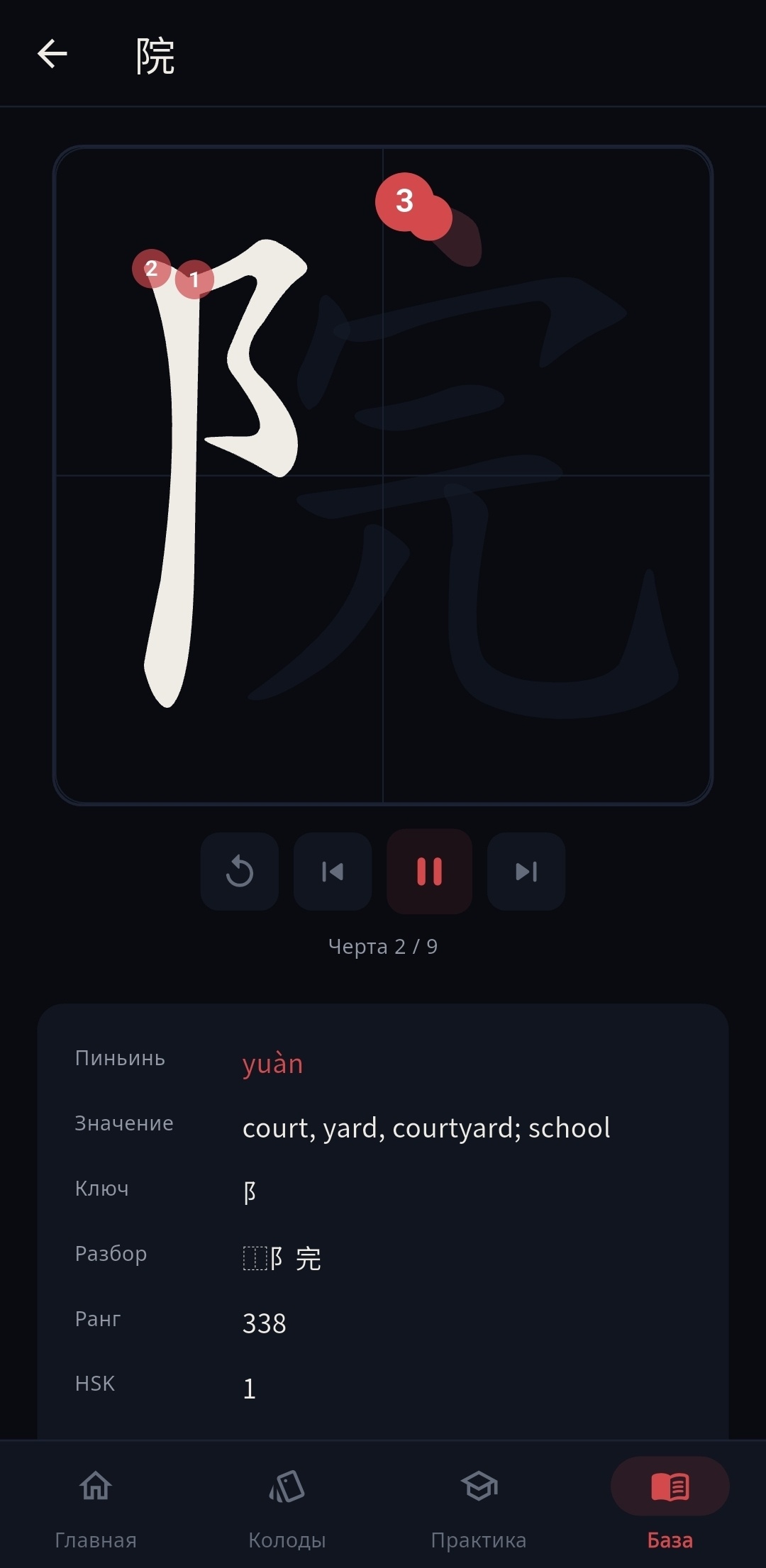Step back to the previous stroke
Image resolution: width=766 pixels, height=1568 pixels.
333,871
